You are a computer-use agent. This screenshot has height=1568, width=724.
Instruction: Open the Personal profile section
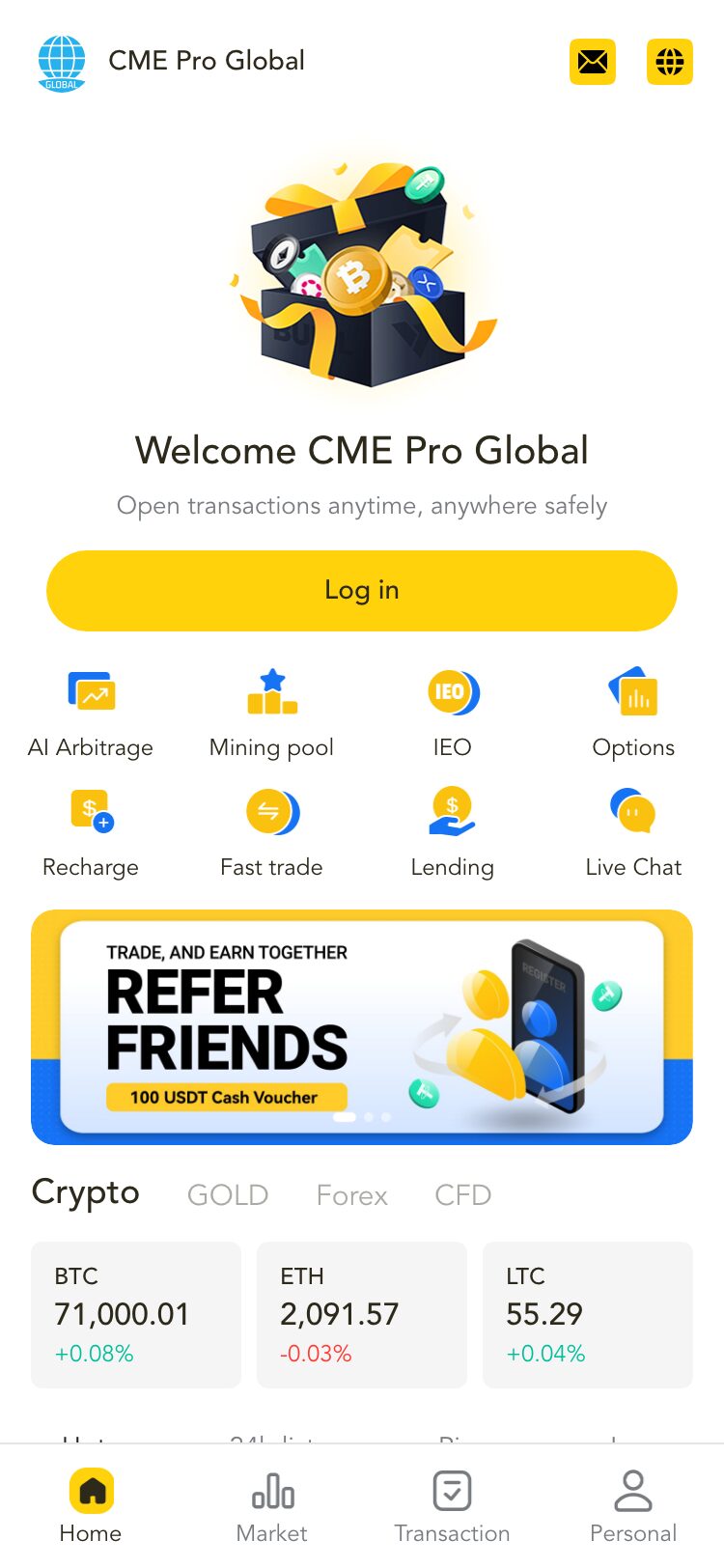[633, 1502]
